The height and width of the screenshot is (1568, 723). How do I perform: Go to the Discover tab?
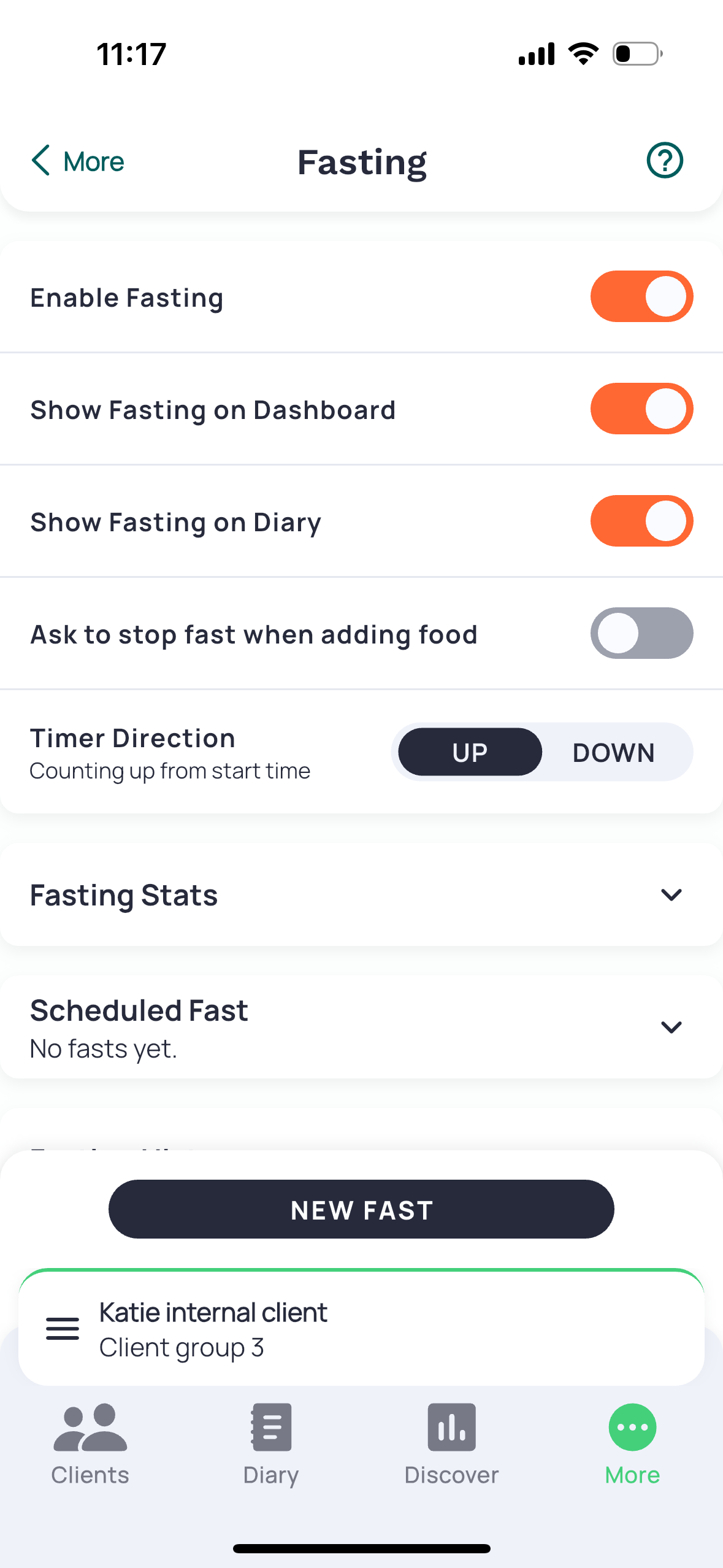451,1445
